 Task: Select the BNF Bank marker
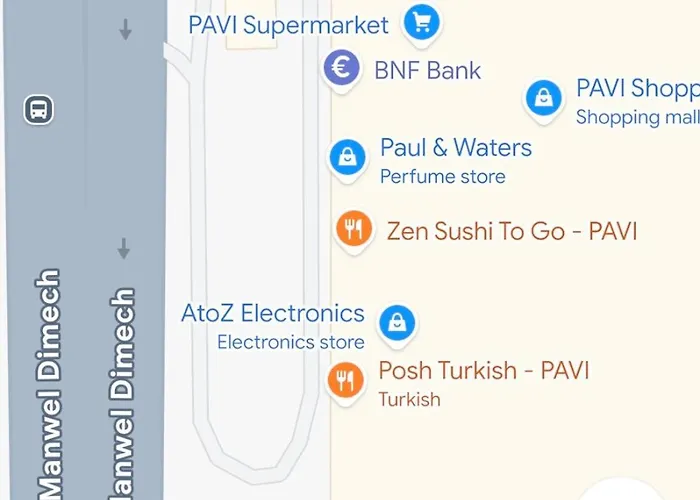tap(342, 69)
